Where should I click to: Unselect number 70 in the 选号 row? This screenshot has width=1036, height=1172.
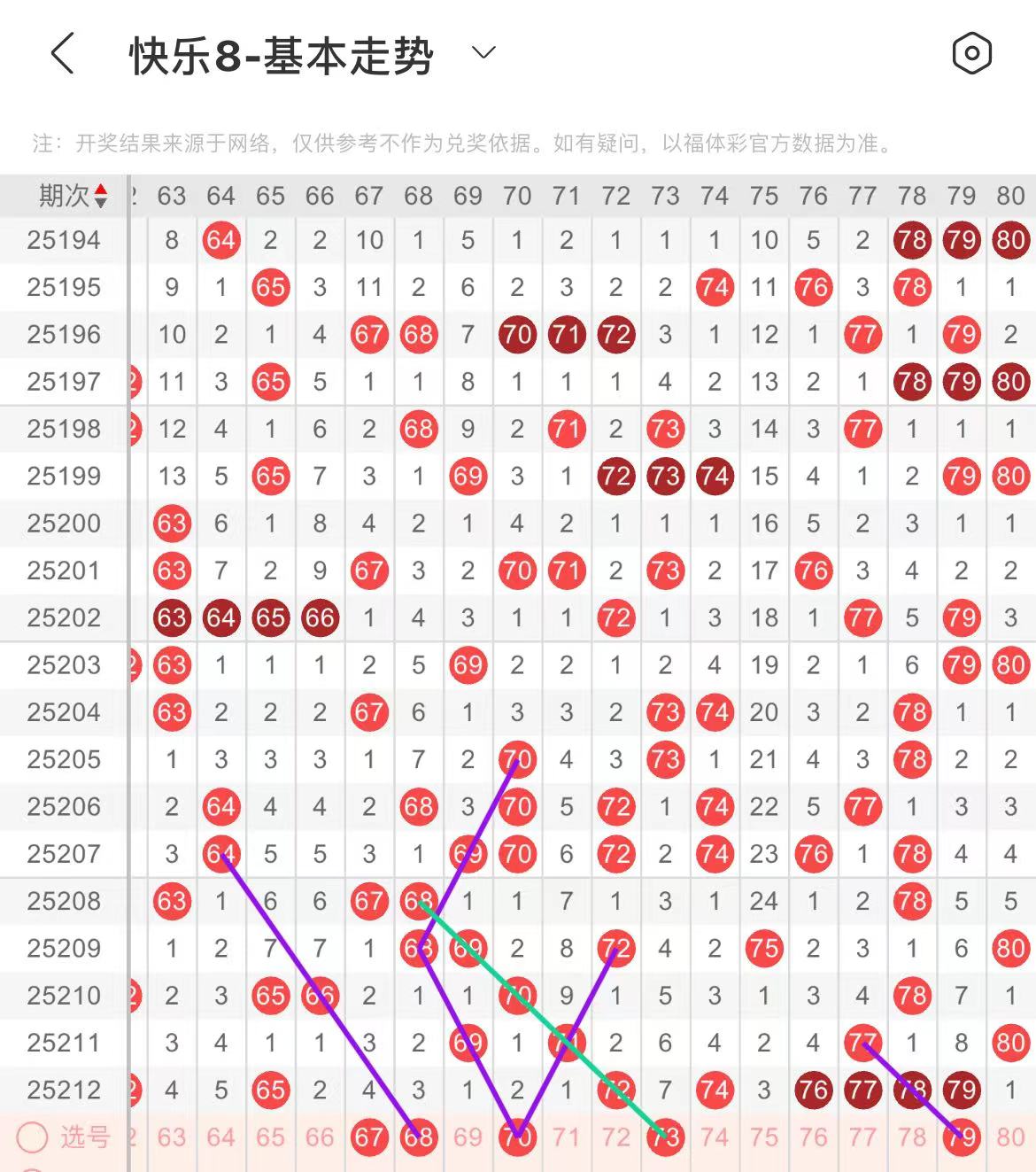[517, 1137]
